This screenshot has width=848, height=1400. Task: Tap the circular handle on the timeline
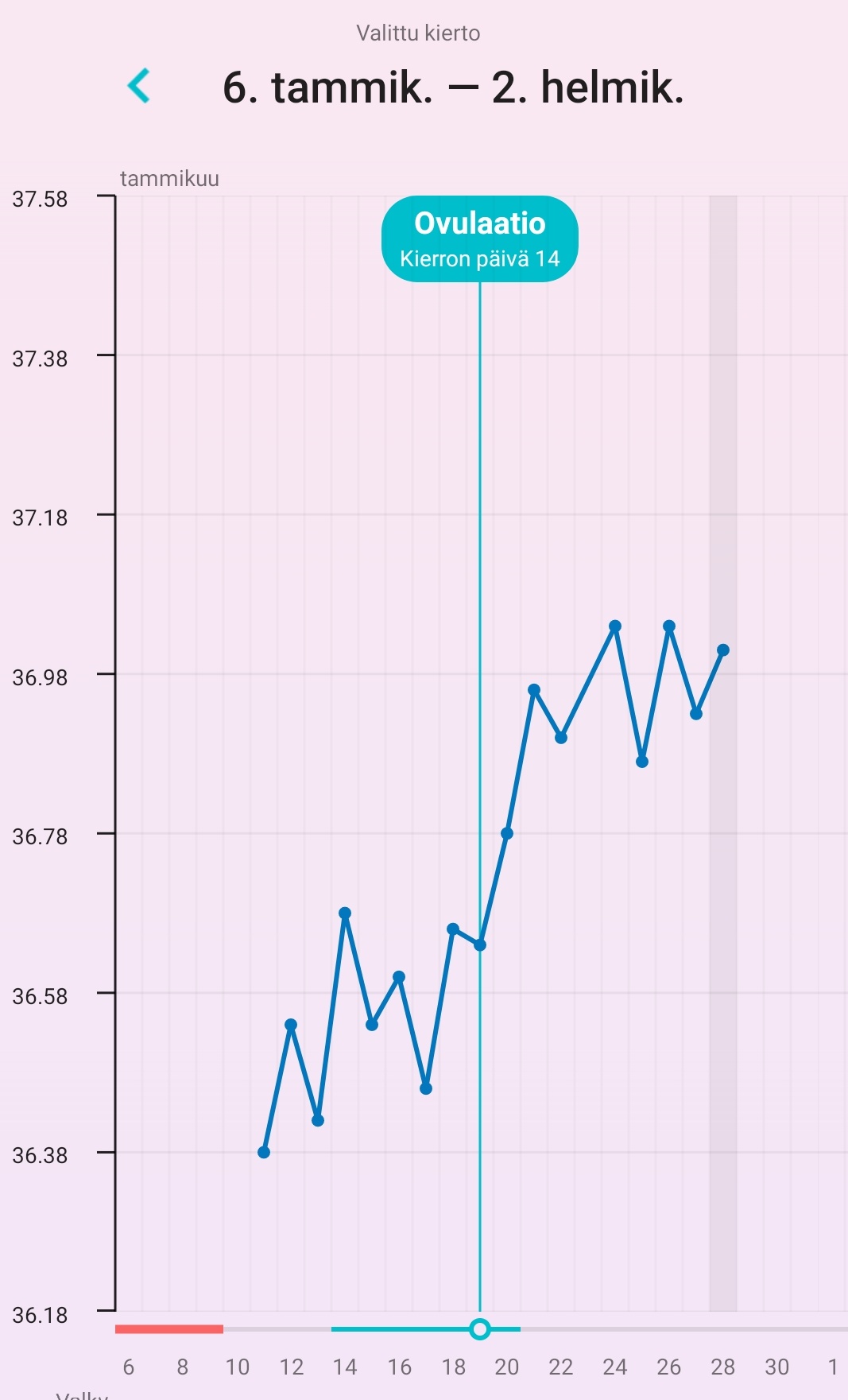coord(479,1328)
